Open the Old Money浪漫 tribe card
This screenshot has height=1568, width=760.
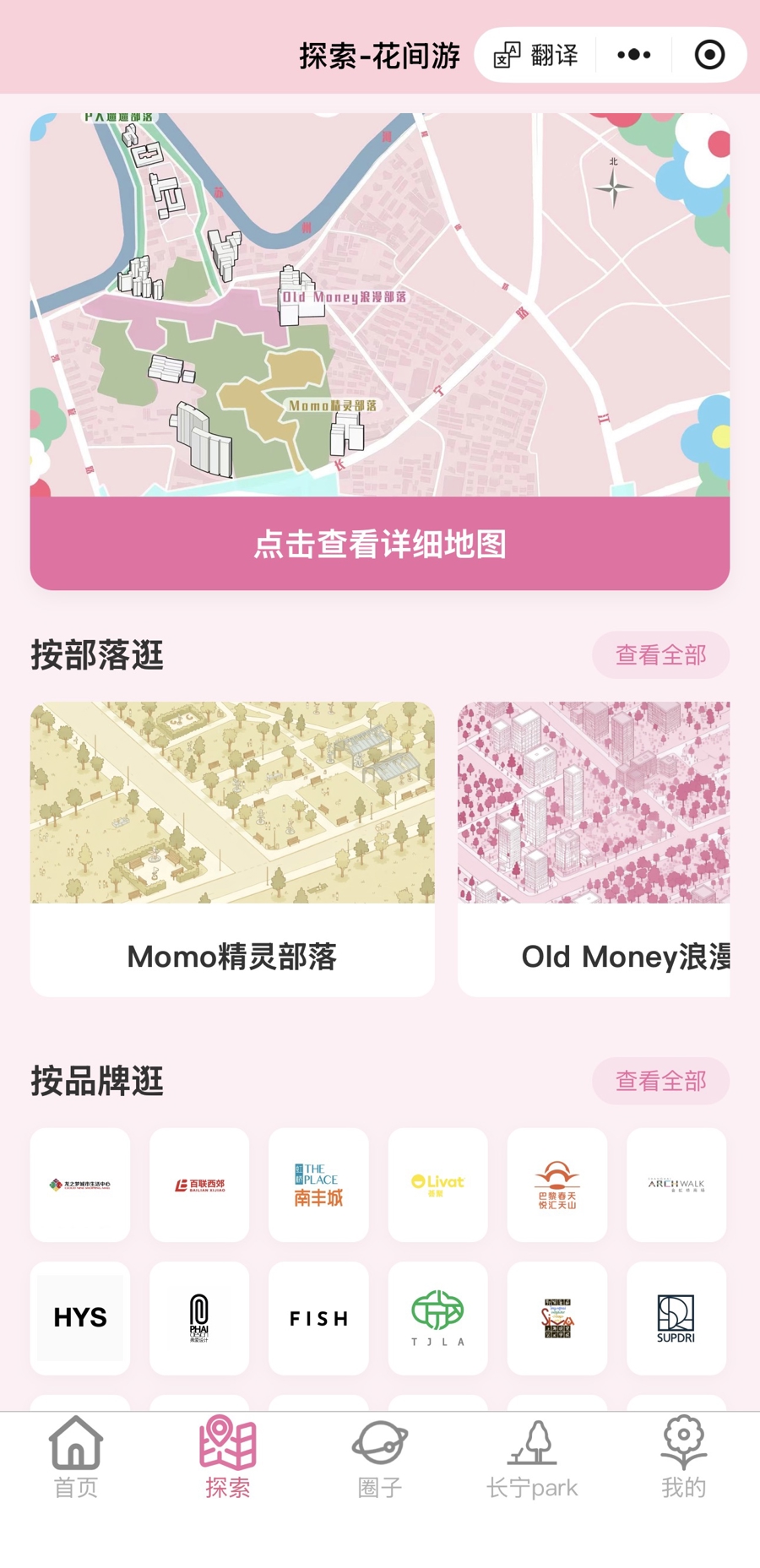pos(594,849)
